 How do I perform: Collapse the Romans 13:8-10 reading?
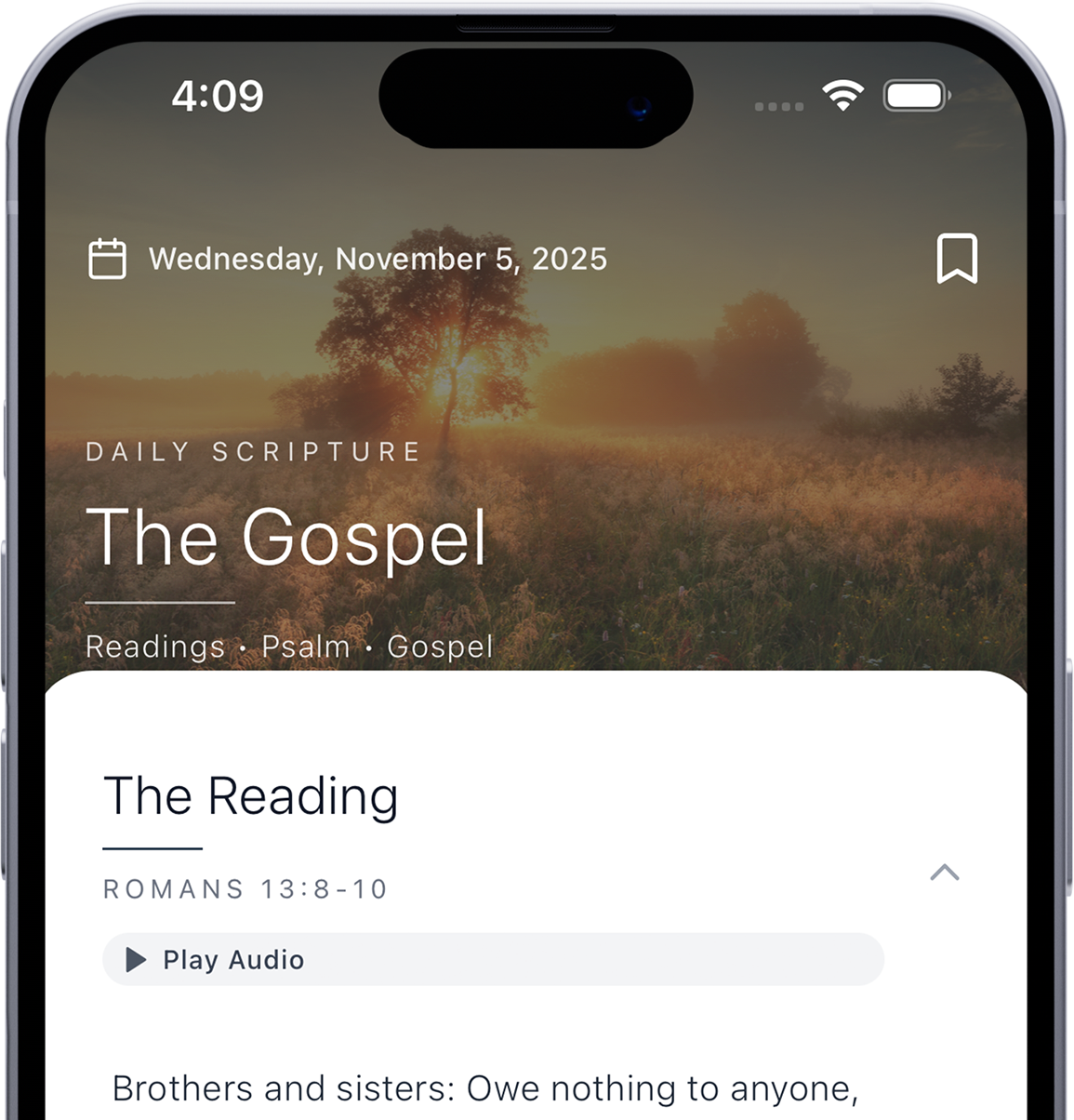tap(944, 873)
